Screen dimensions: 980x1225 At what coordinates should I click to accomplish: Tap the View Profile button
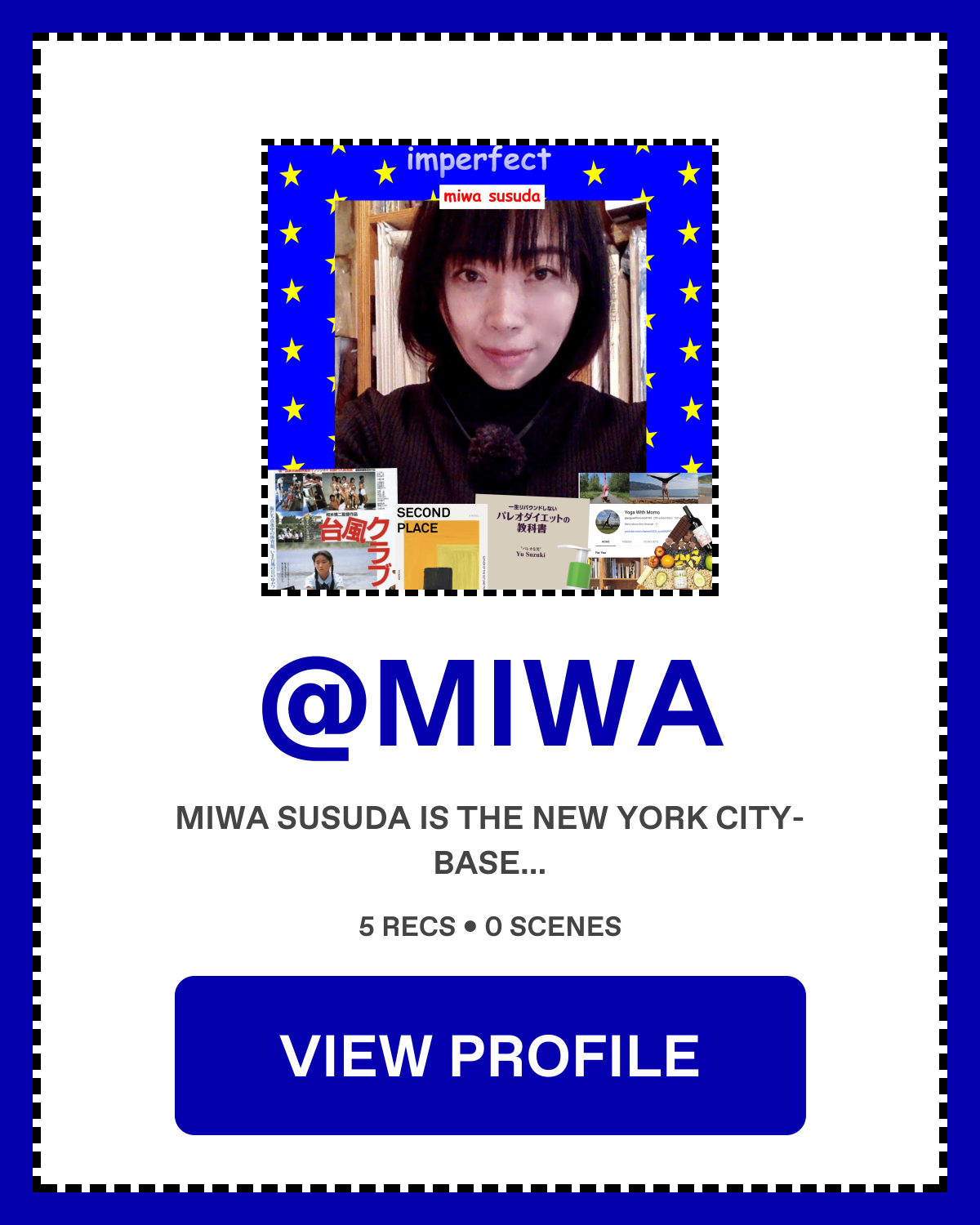coord(490,1055)
